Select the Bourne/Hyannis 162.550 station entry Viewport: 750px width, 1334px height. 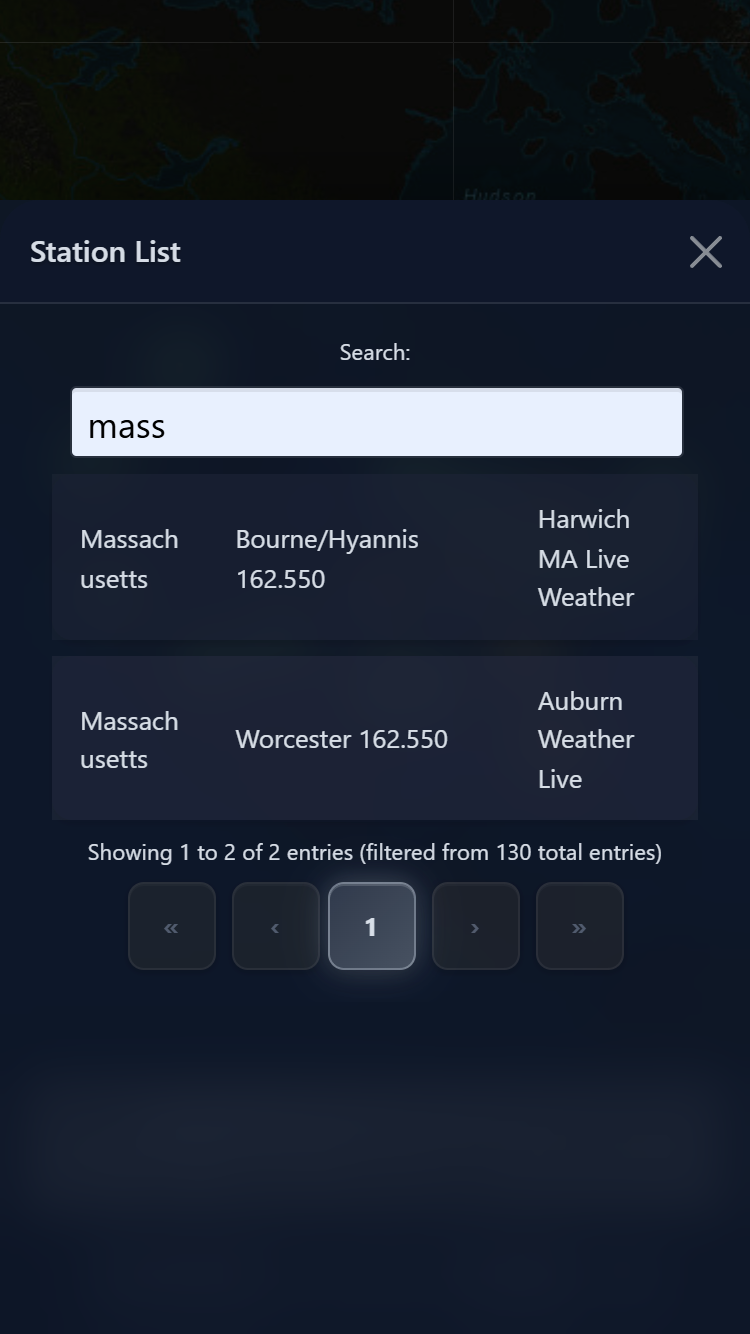327,558
